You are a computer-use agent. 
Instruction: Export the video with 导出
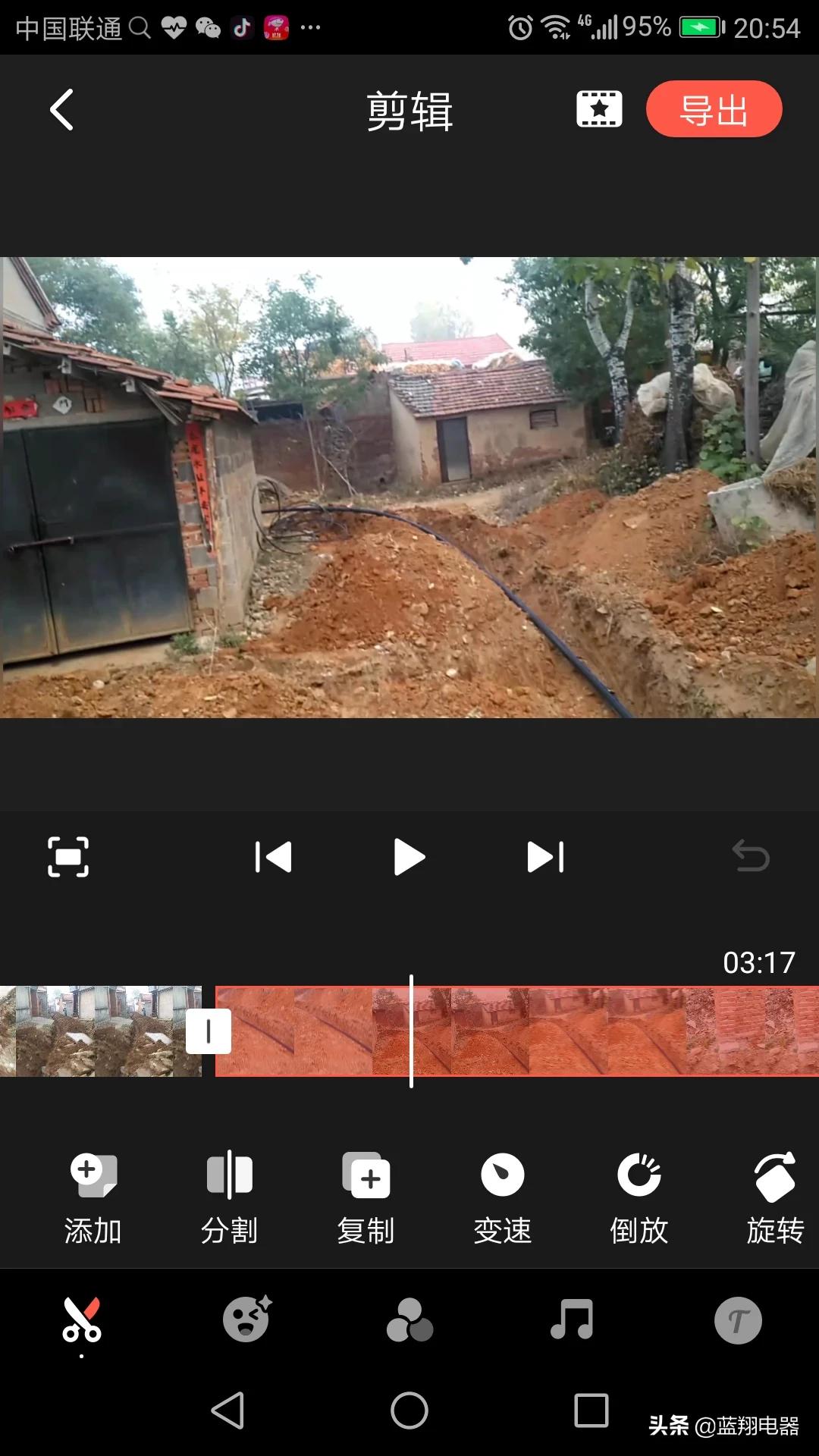(x=714, y=109)
